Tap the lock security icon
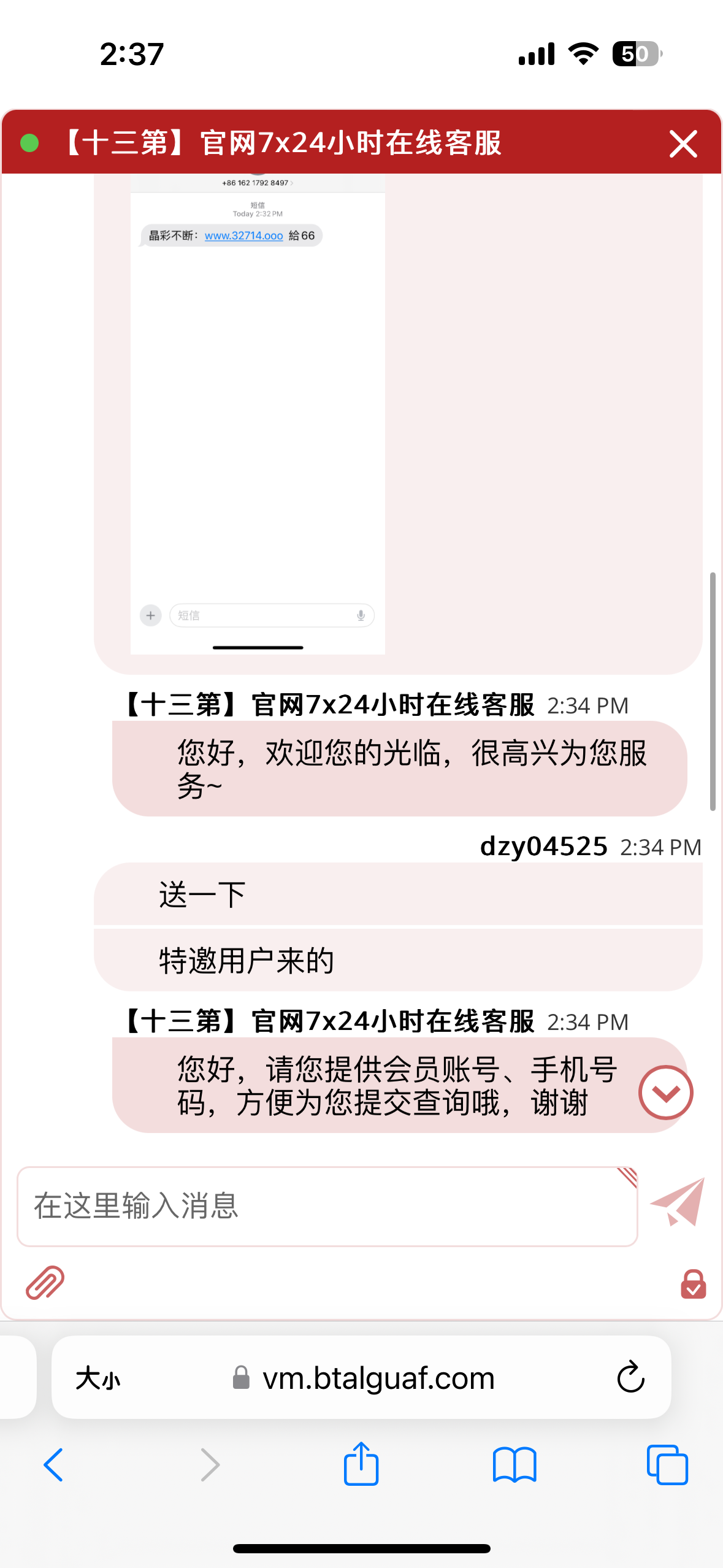This screenshot has width=723, height=1568. [x=693, y=1284]
